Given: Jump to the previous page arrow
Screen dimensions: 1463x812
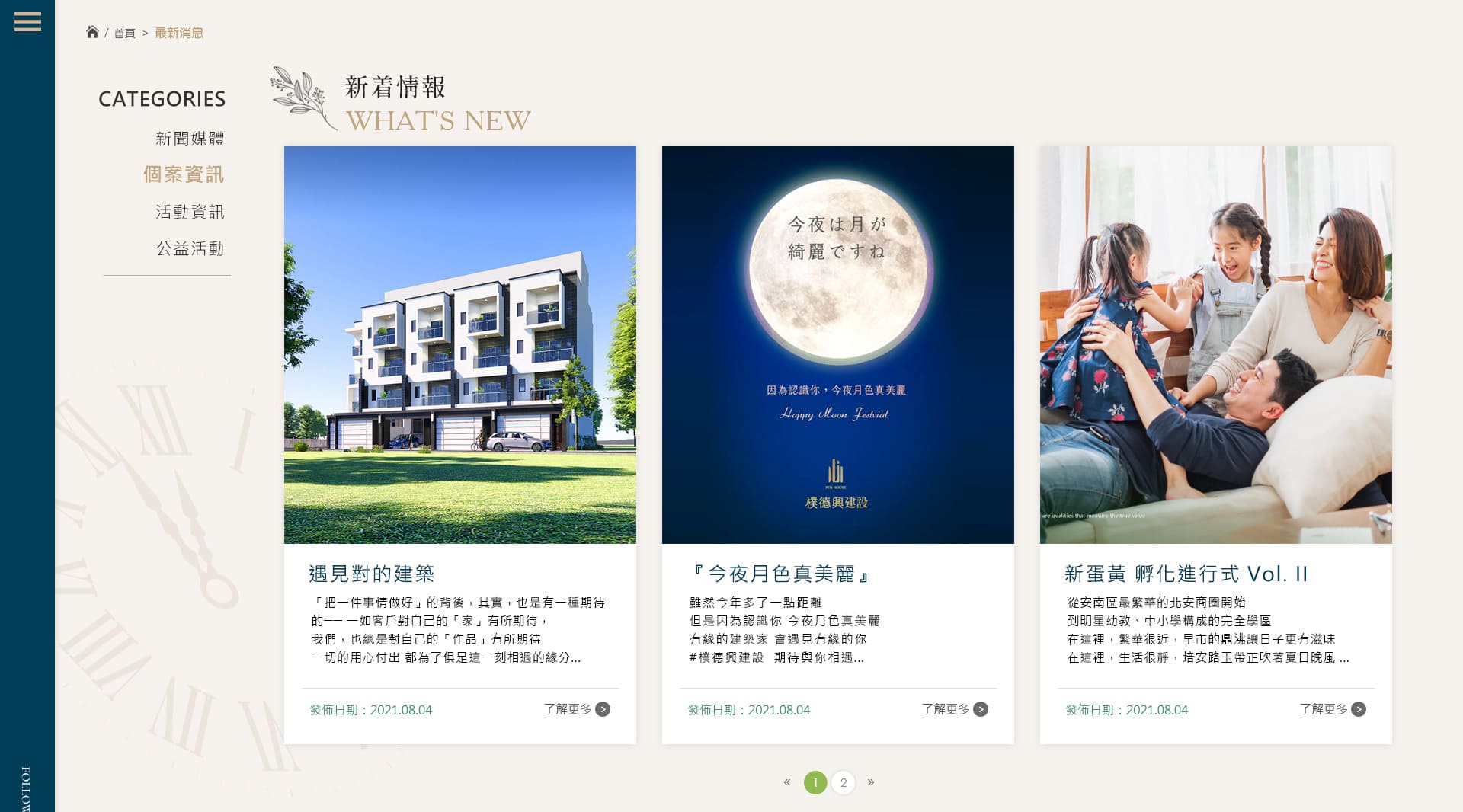Looking at the screenshot, I should point(787,782).
